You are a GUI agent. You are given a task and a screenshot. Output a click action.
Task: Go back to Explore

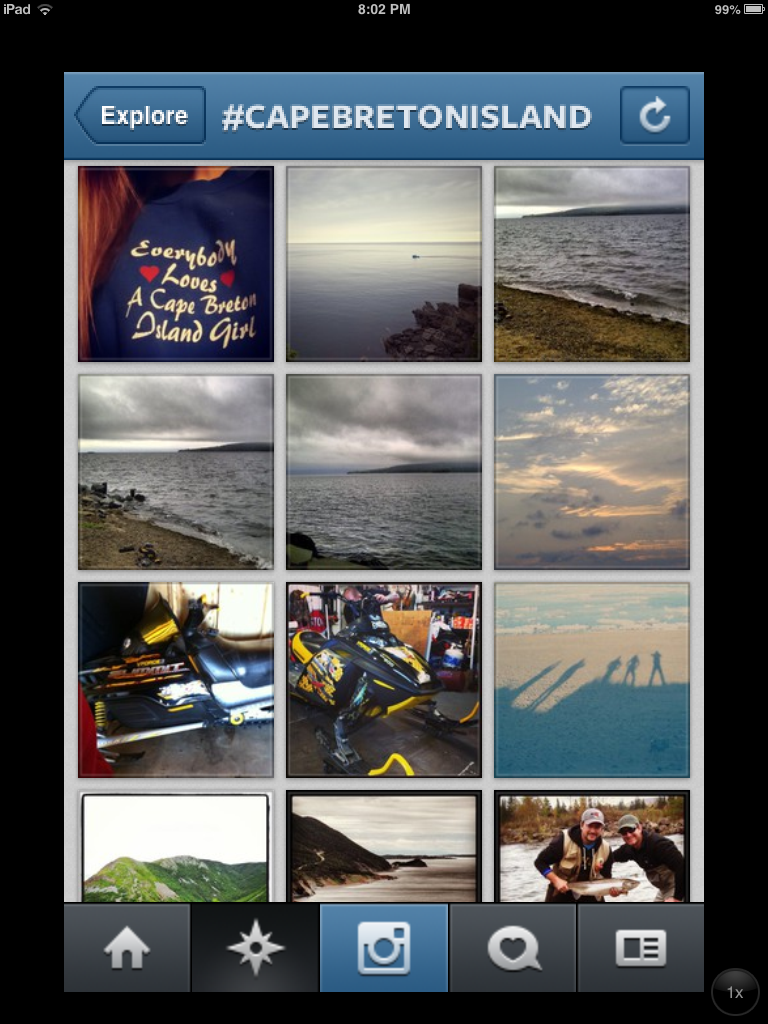pyautogui.click(x=141, y=116)
